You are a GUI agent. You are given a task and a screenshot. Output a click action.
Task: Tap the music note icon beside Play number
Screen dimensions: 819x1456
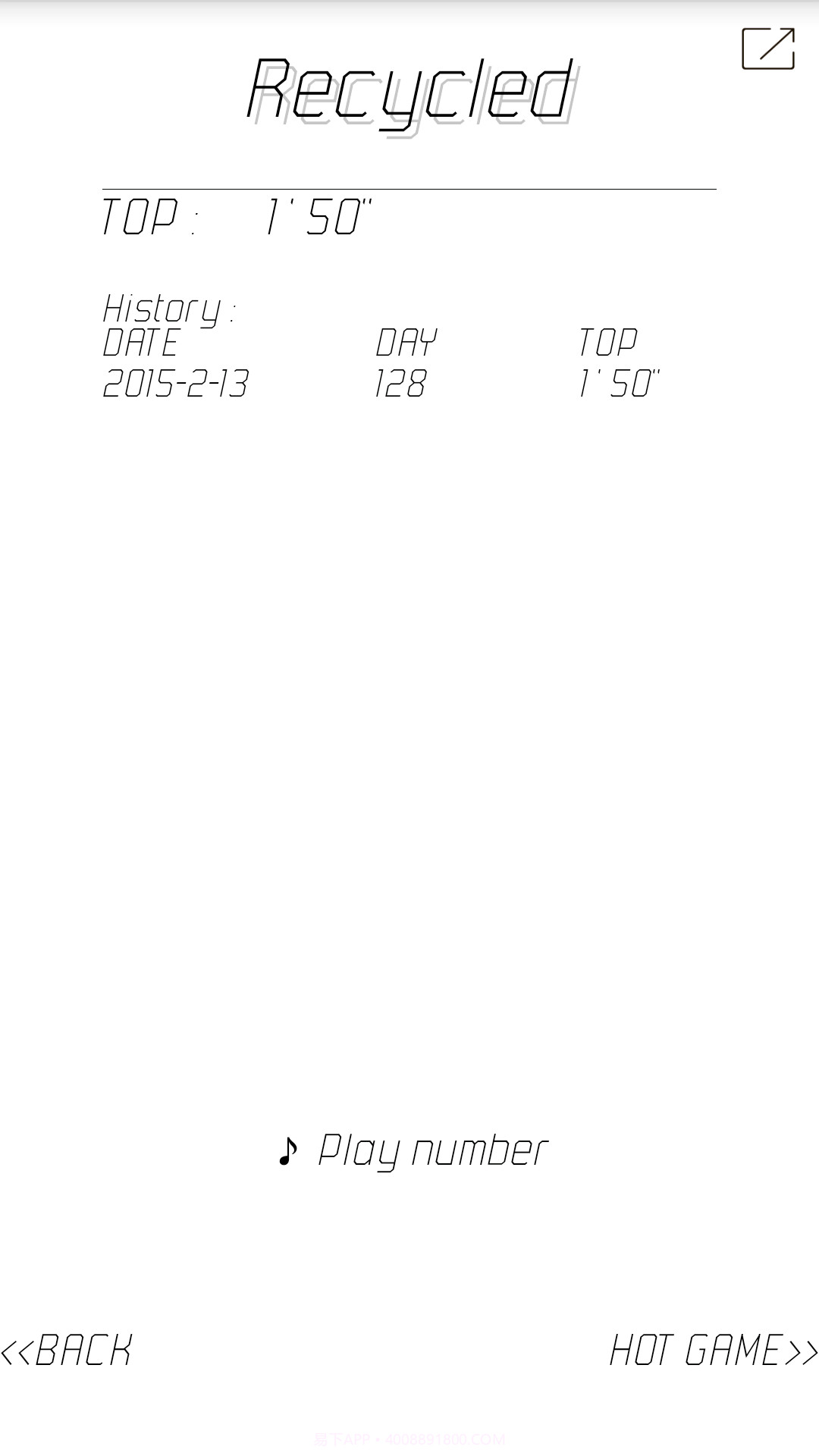tap(289, 1152)
